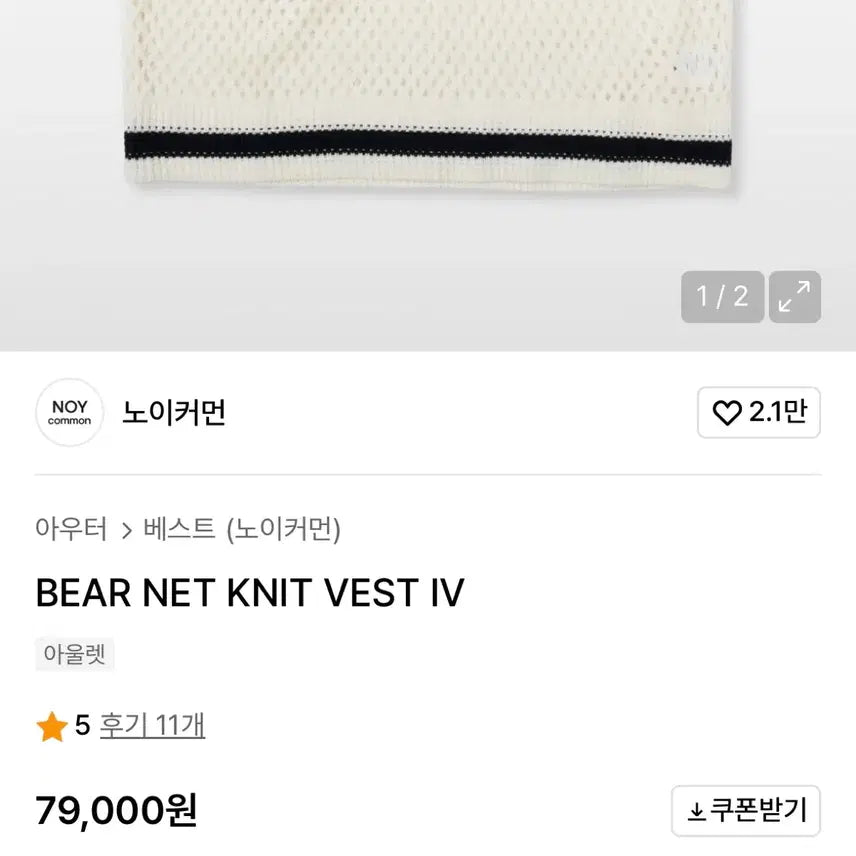Viewport: 856px width, 856px height.
Task: Open the 베스트 (노이커먼) category breadcrumb
Action: pos(242,529)
